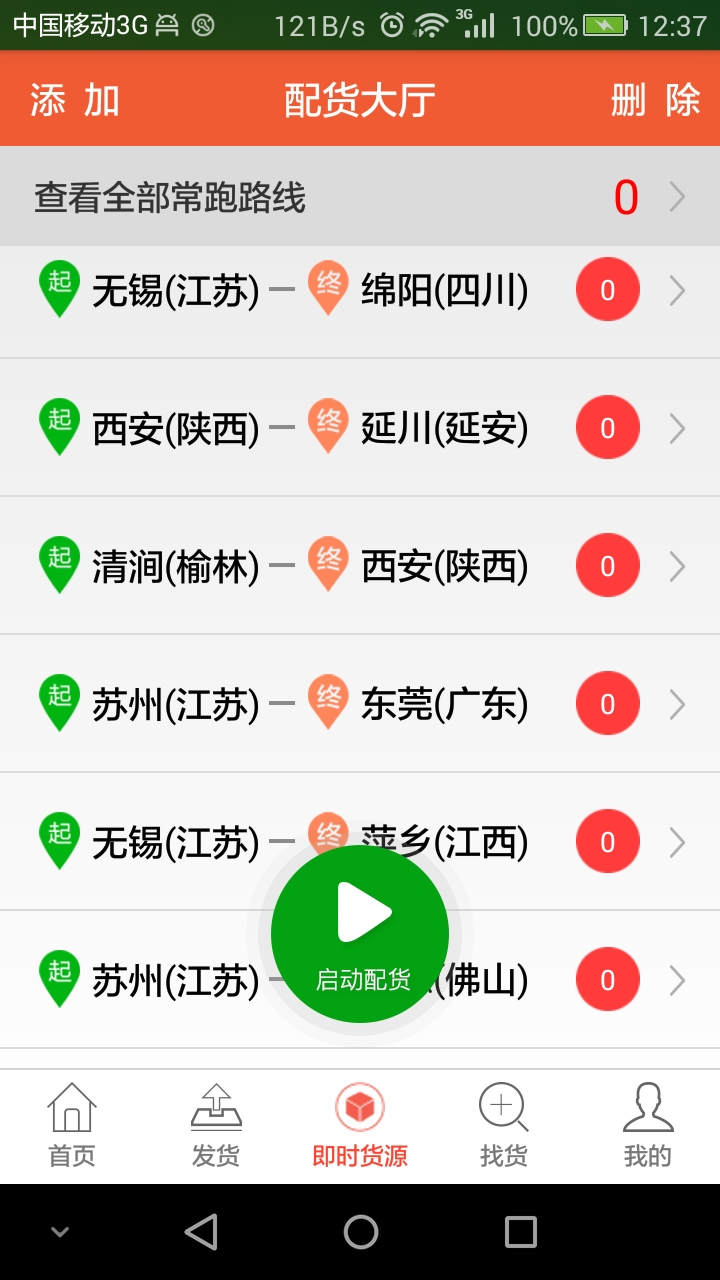
Task: Open the 我的 tab
Action: pyautogui.click(x=648, y=1126)
